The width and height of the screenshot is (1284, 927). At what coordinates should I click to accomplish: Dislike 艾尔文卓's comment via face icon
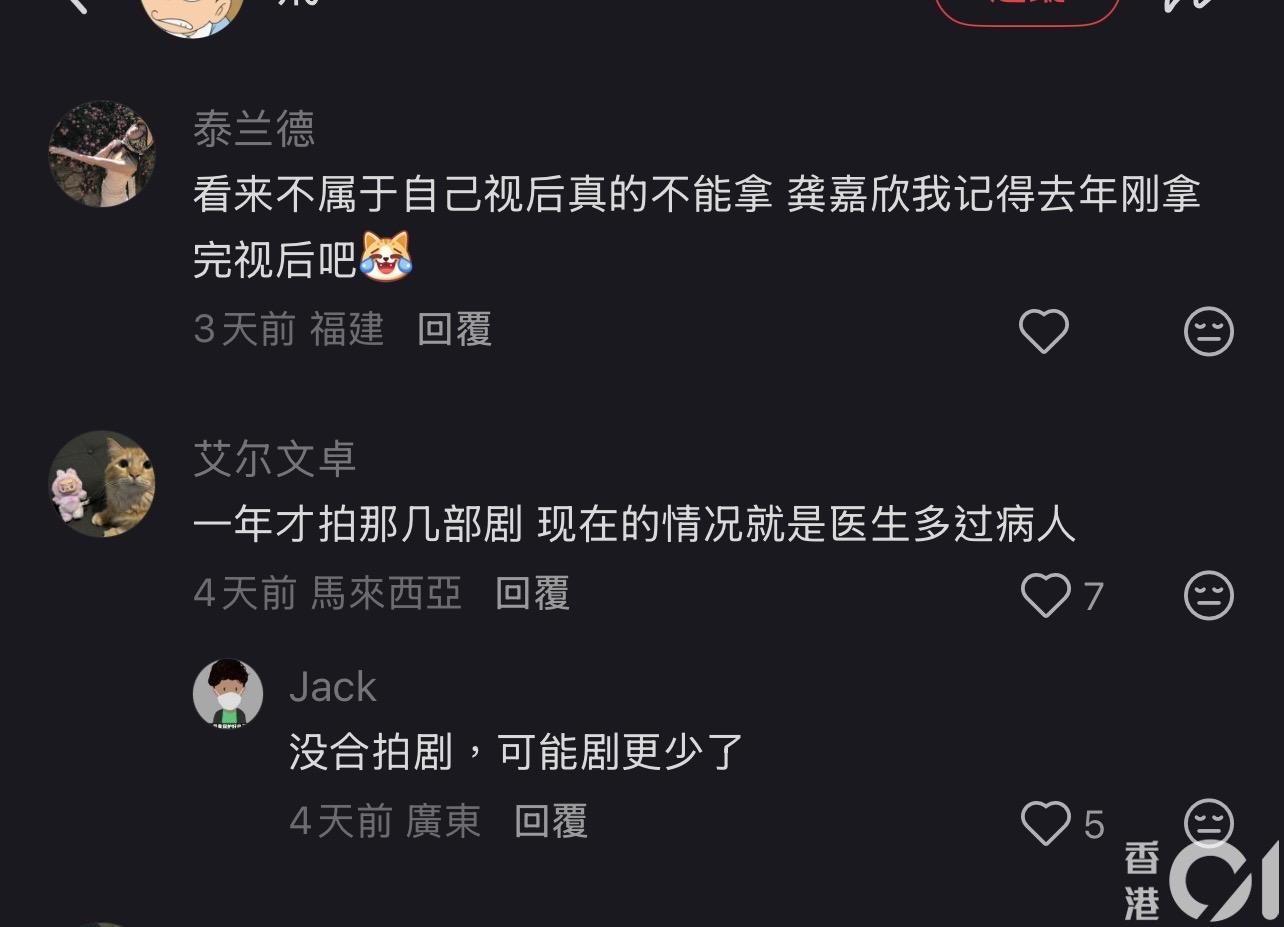pyautogui.click(x=1208, y=595)
